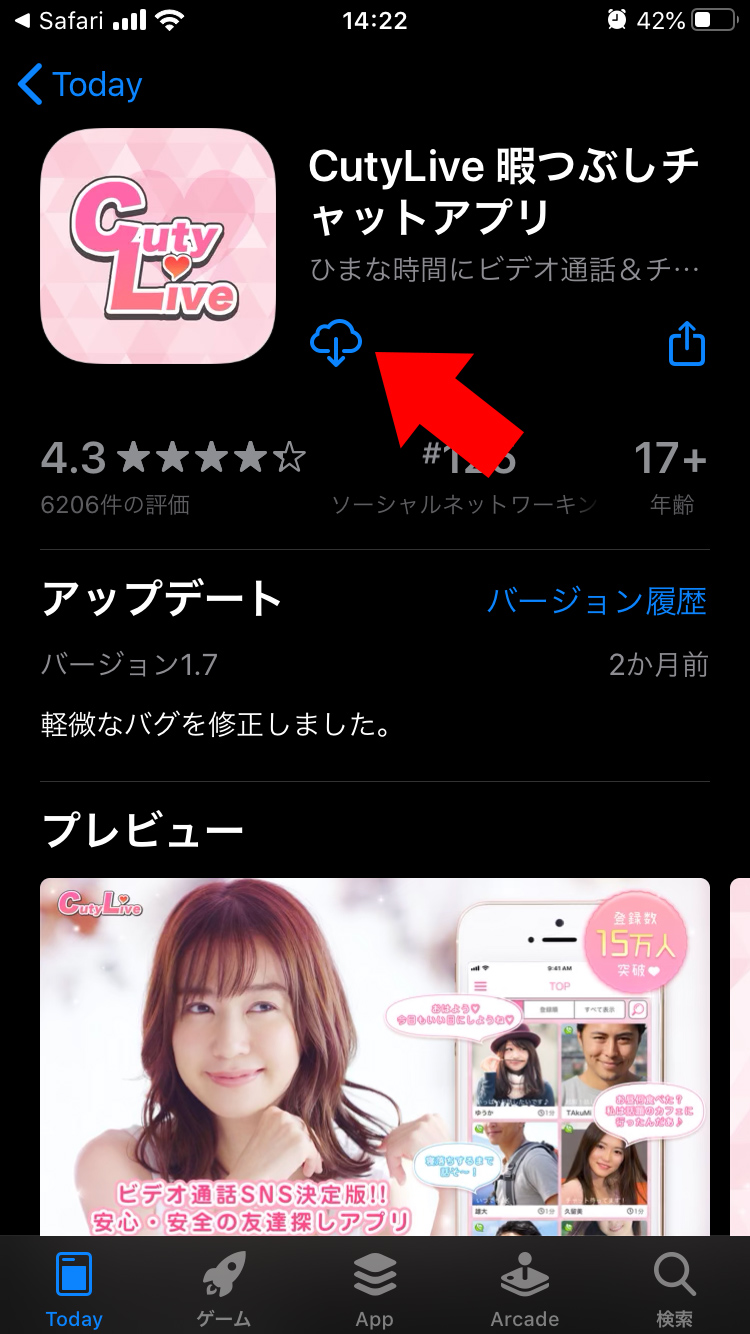This screenshot has width=750, height=1334.
Task: View the 6206件の評価 ratings
Action: (x=115, y=505)
